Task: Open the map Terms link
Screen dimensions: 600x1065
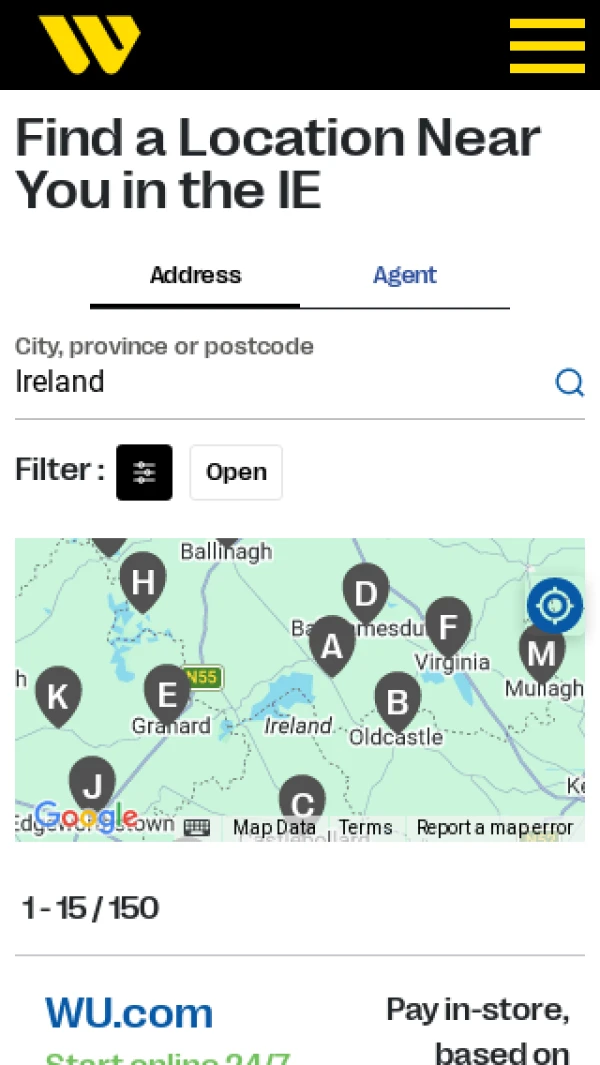Action: (365, 827)
